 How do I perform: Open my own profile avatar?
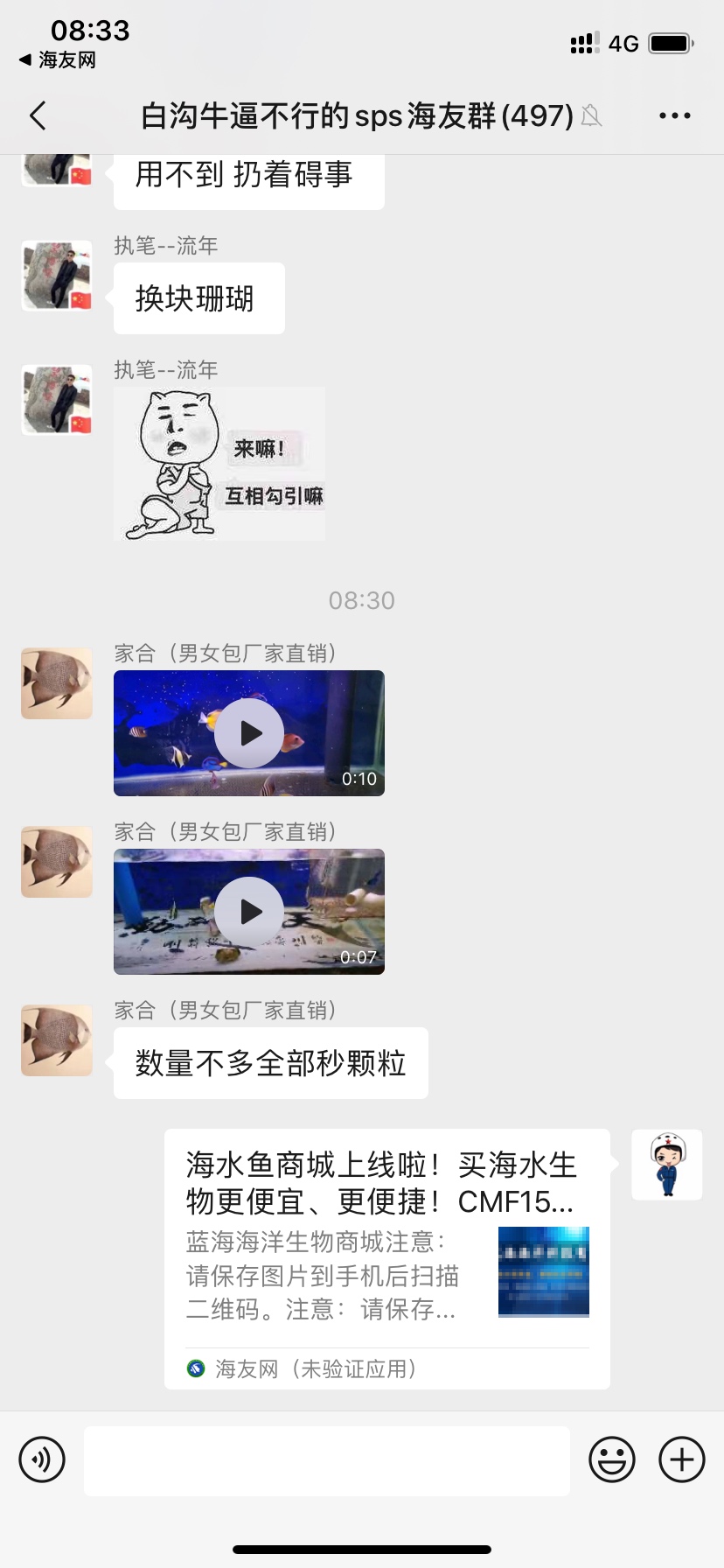(x=667, y=1165)
